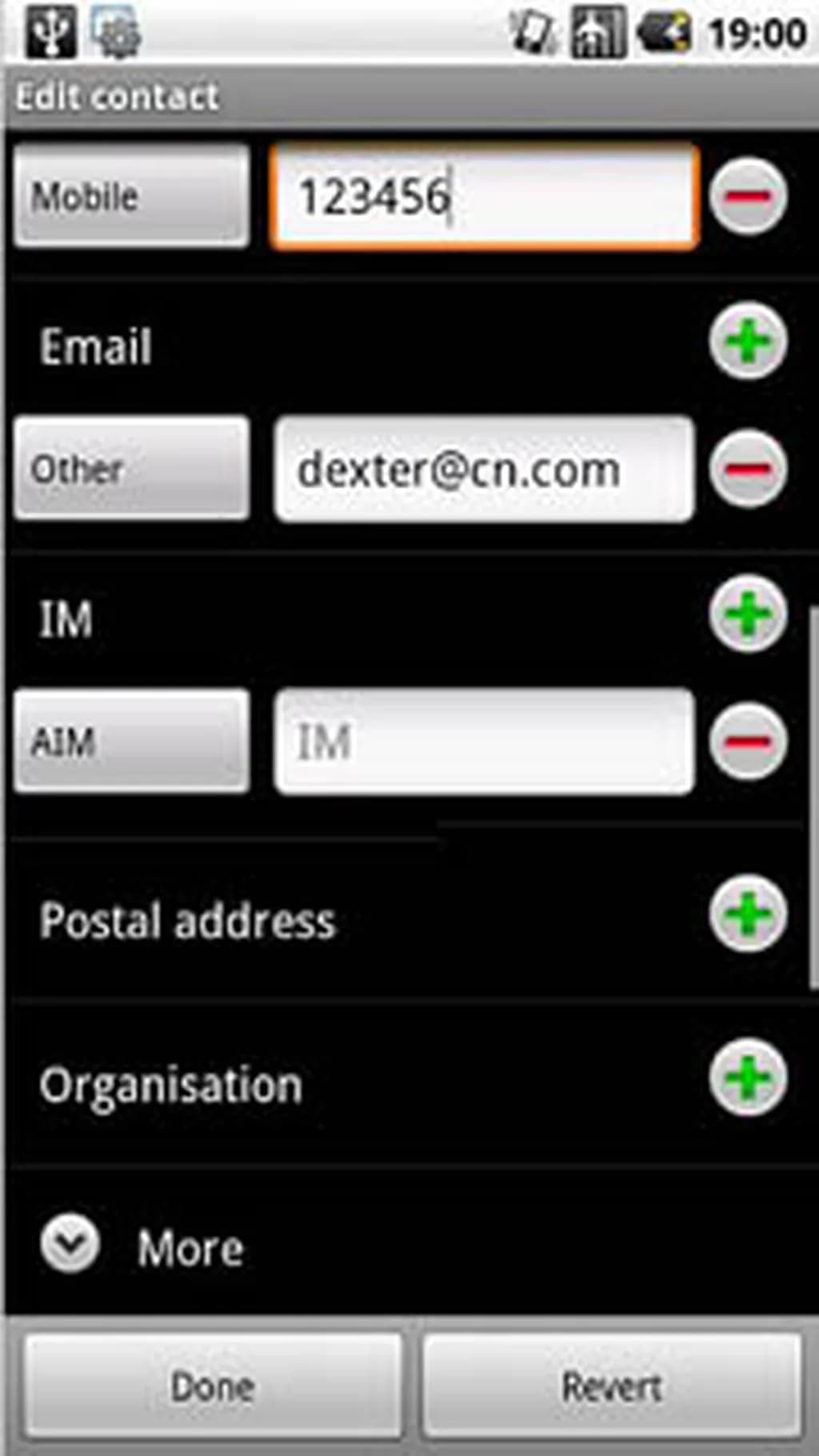
Task: Add a new IM entry
Action: (x=748, y=614)
